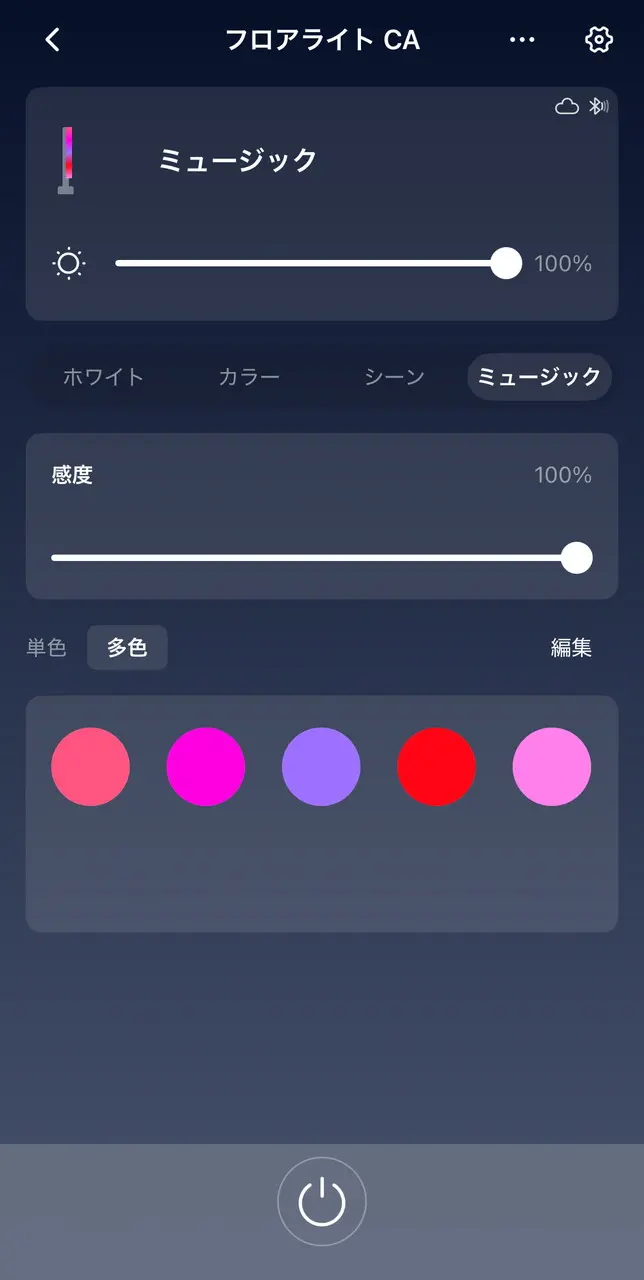The width and height of the screenshot is (644, 1280).
Task: Select the purple color swatch
Action: click(x=321, y=767)
